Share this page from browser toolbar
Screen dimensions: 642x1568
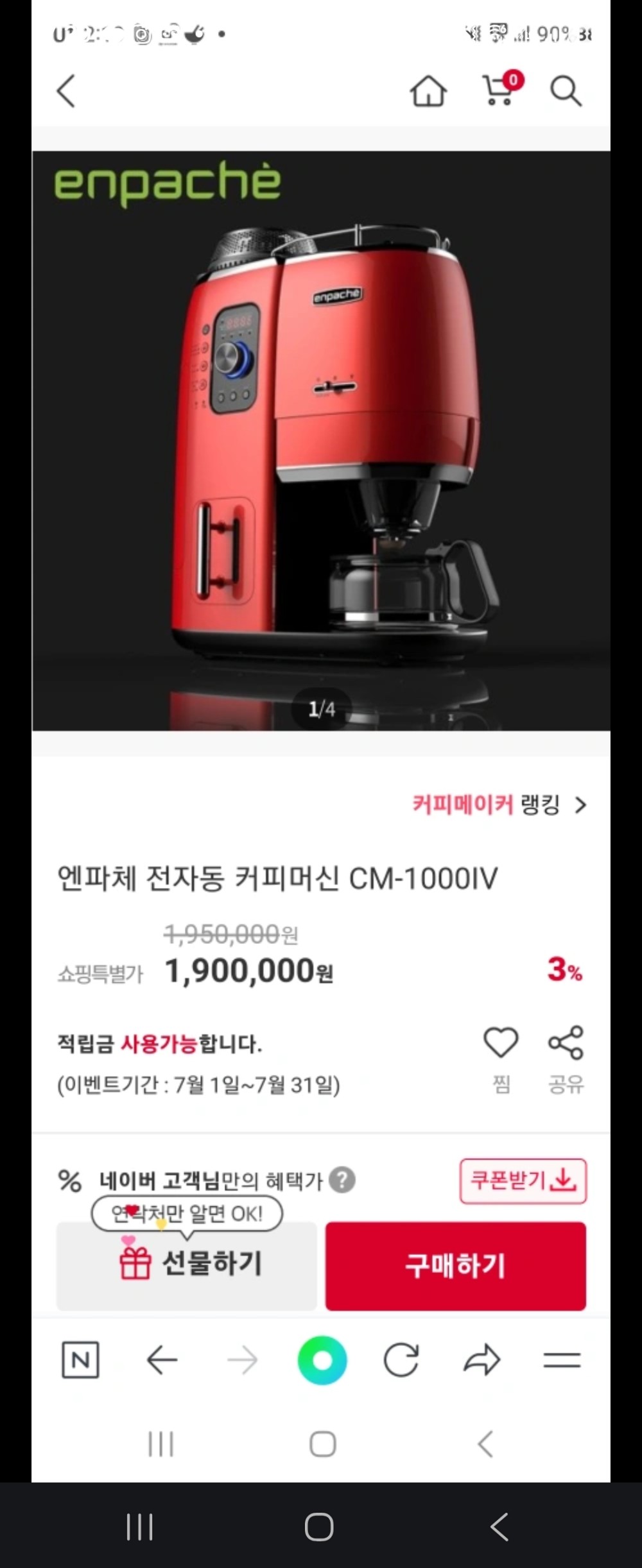point(481,1360)
